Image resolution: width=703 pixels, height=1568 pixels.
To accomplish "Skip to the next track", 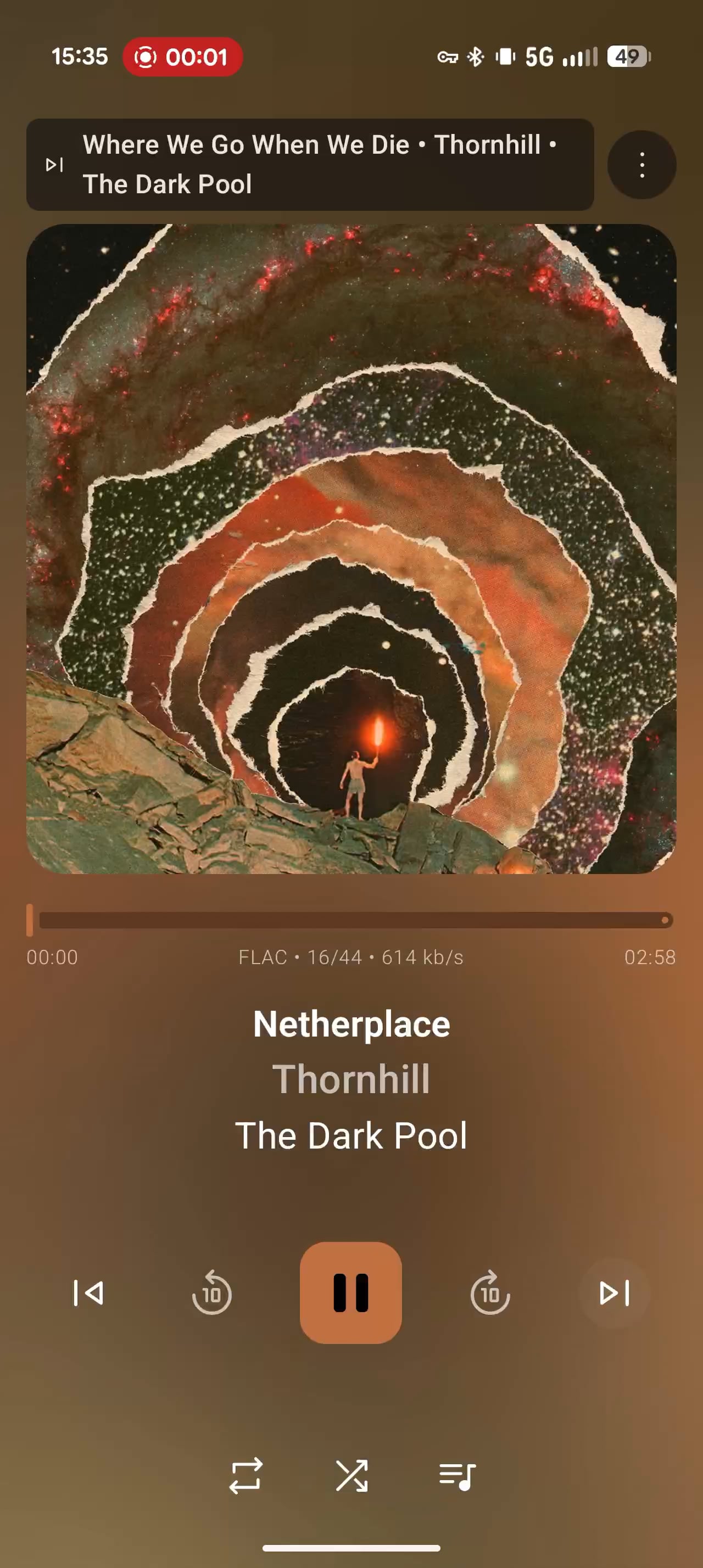I will pos(614,1293).
